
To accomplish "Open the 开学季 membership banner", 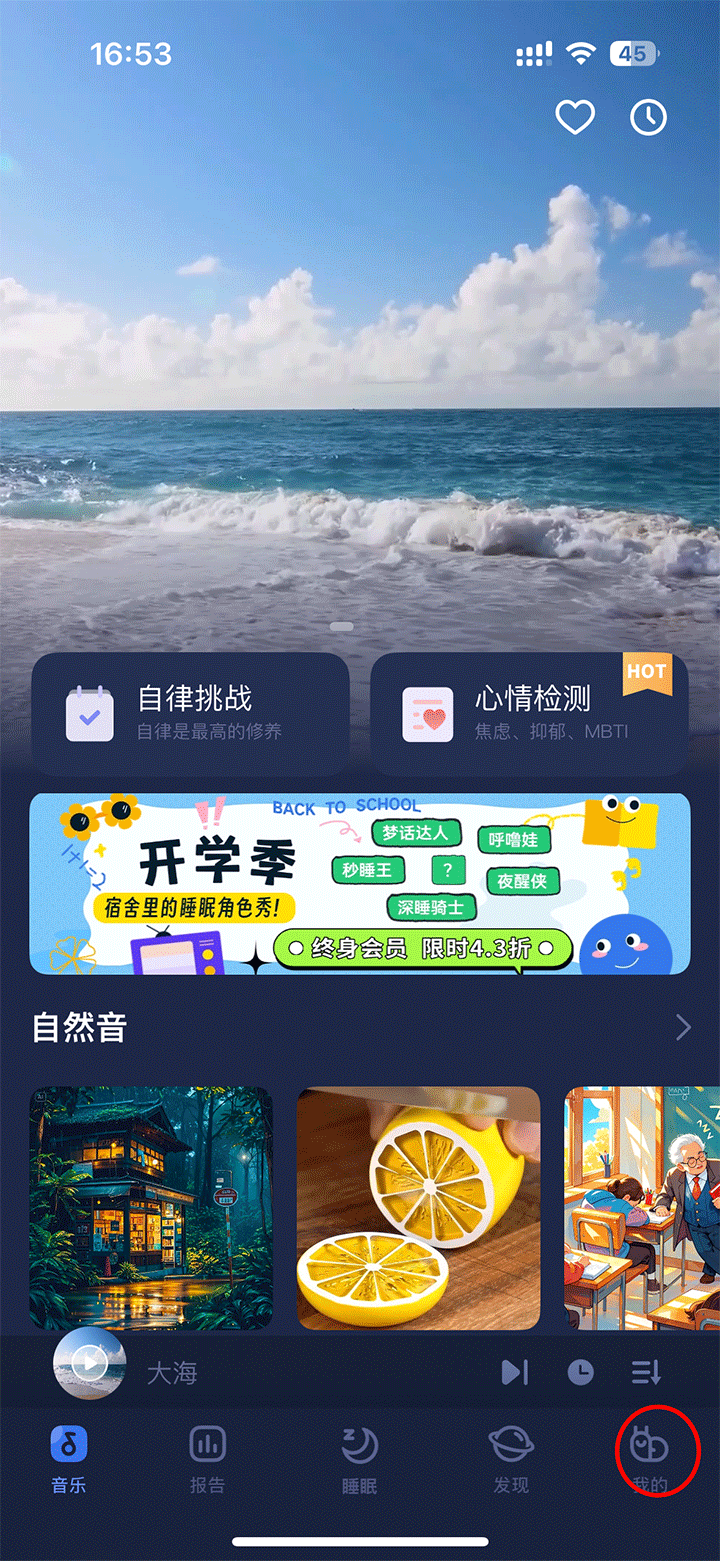I will tap(360, 884).
